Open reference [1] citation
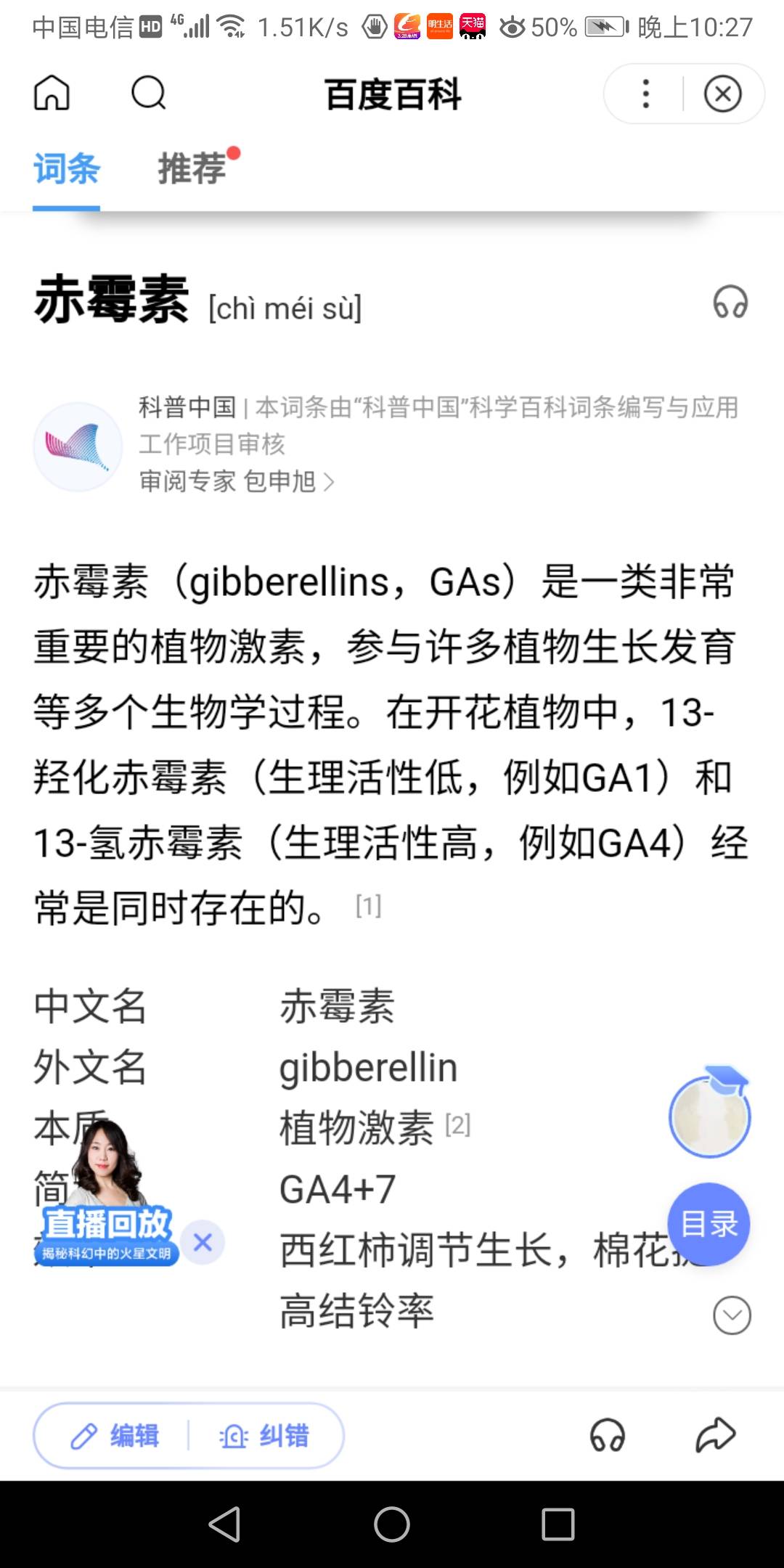The width and height of the screenshot is (784, 1568). tap(368, 905)
